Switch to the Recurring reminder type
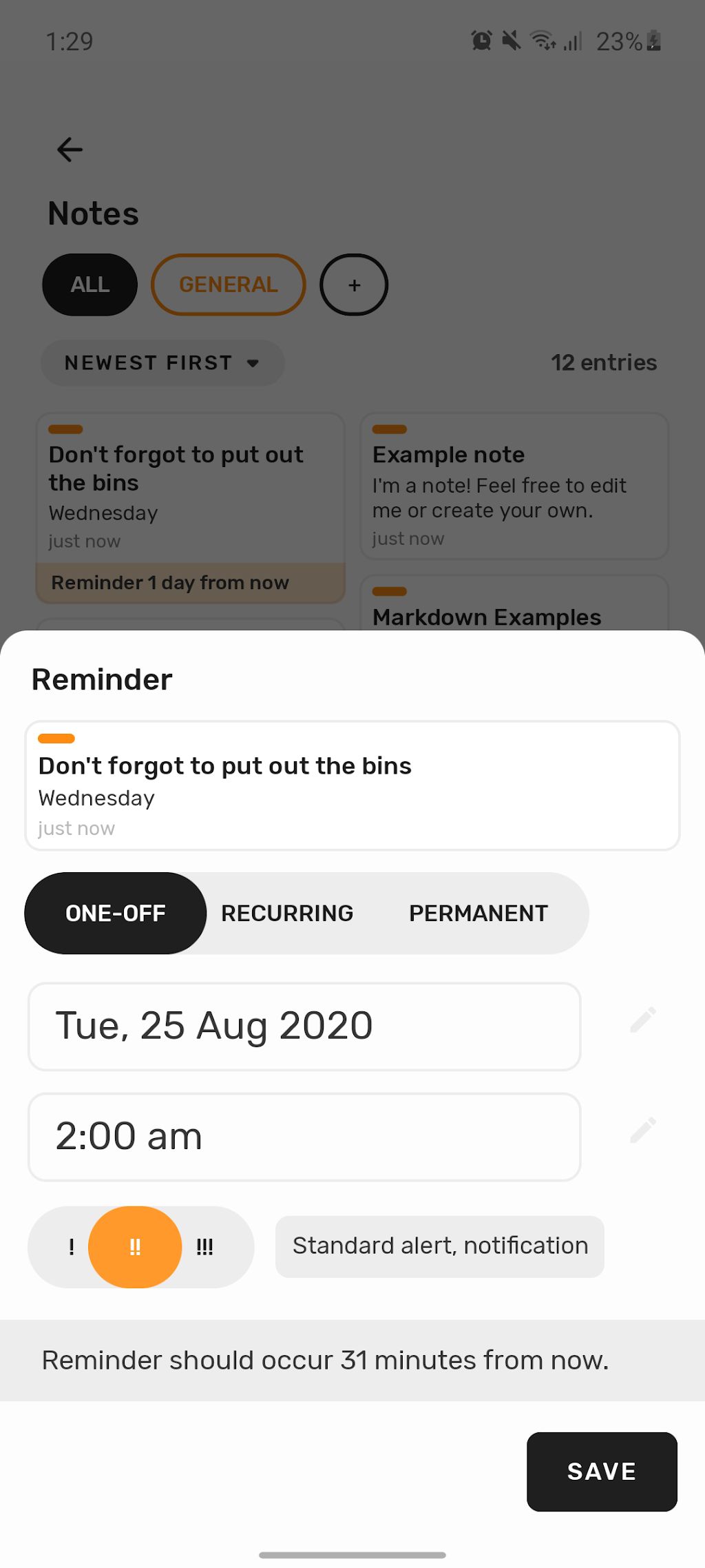Screen dimensions: 705x1568 [x=287, y=913]
